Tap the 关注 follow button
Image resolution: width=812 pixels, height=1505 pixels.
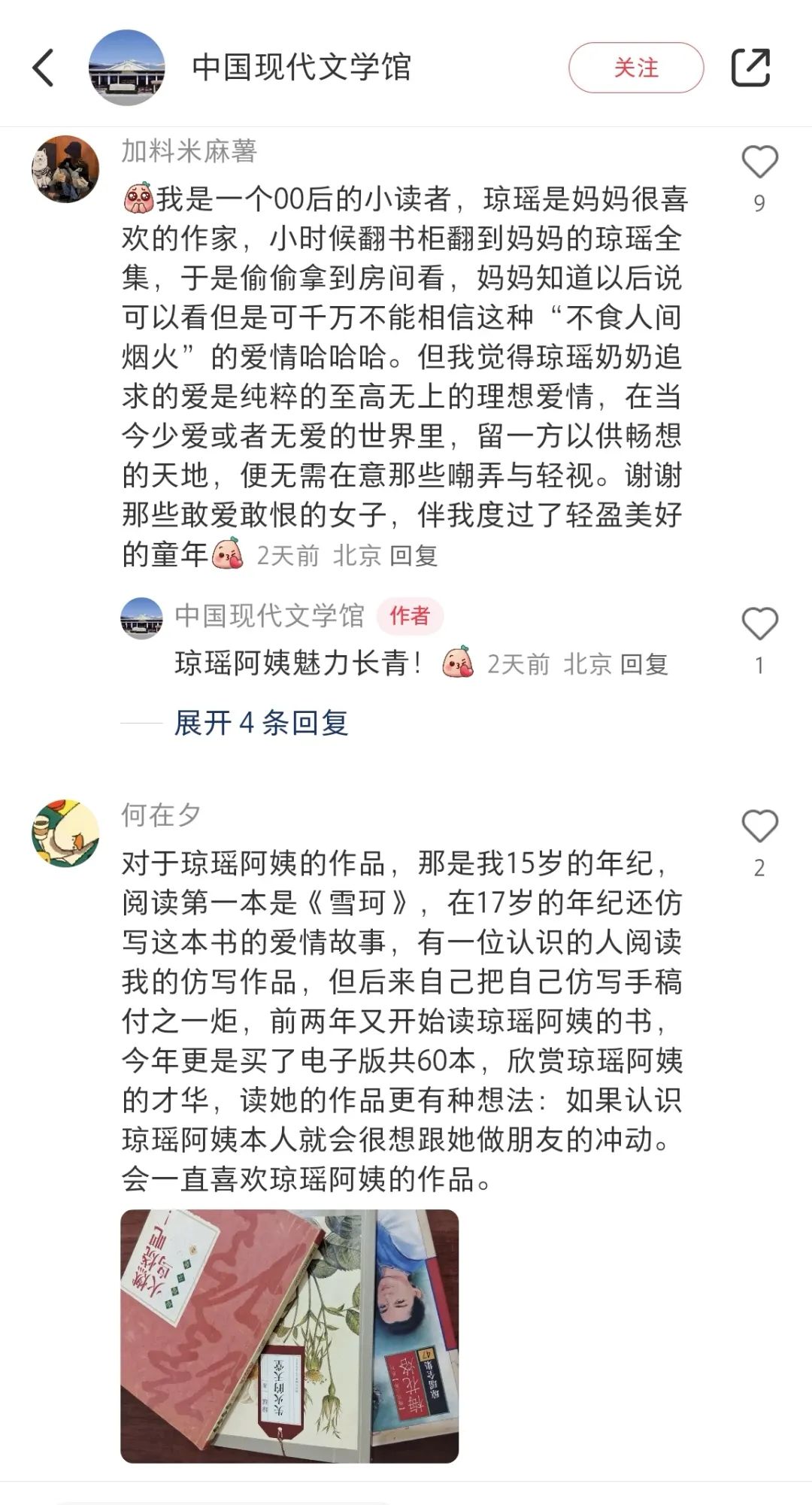click(x=635, y=68)
